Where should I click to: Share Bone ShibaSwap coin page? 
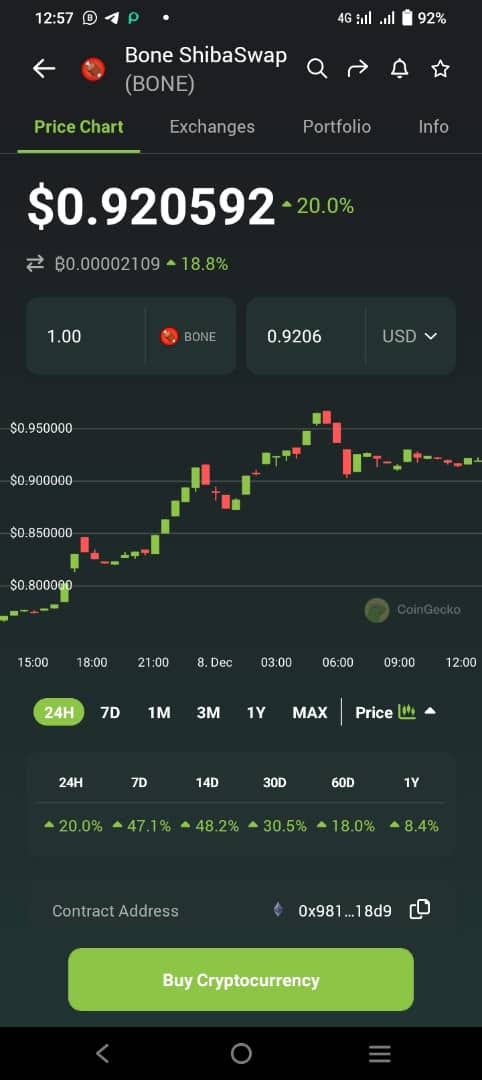[357, 68]
